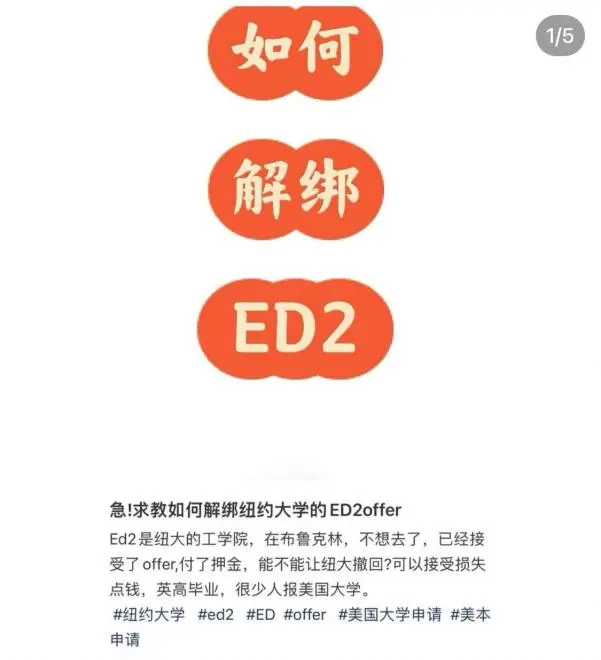Open the #美国大学申请 topic
The height and width of the screenshot is (660, 601).
click(389, 614)
